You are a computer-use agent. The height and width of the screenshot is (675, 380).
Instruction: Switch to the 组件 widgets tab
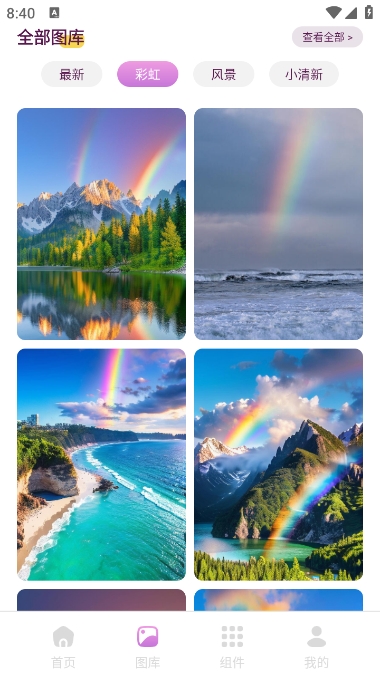point(232,647)
